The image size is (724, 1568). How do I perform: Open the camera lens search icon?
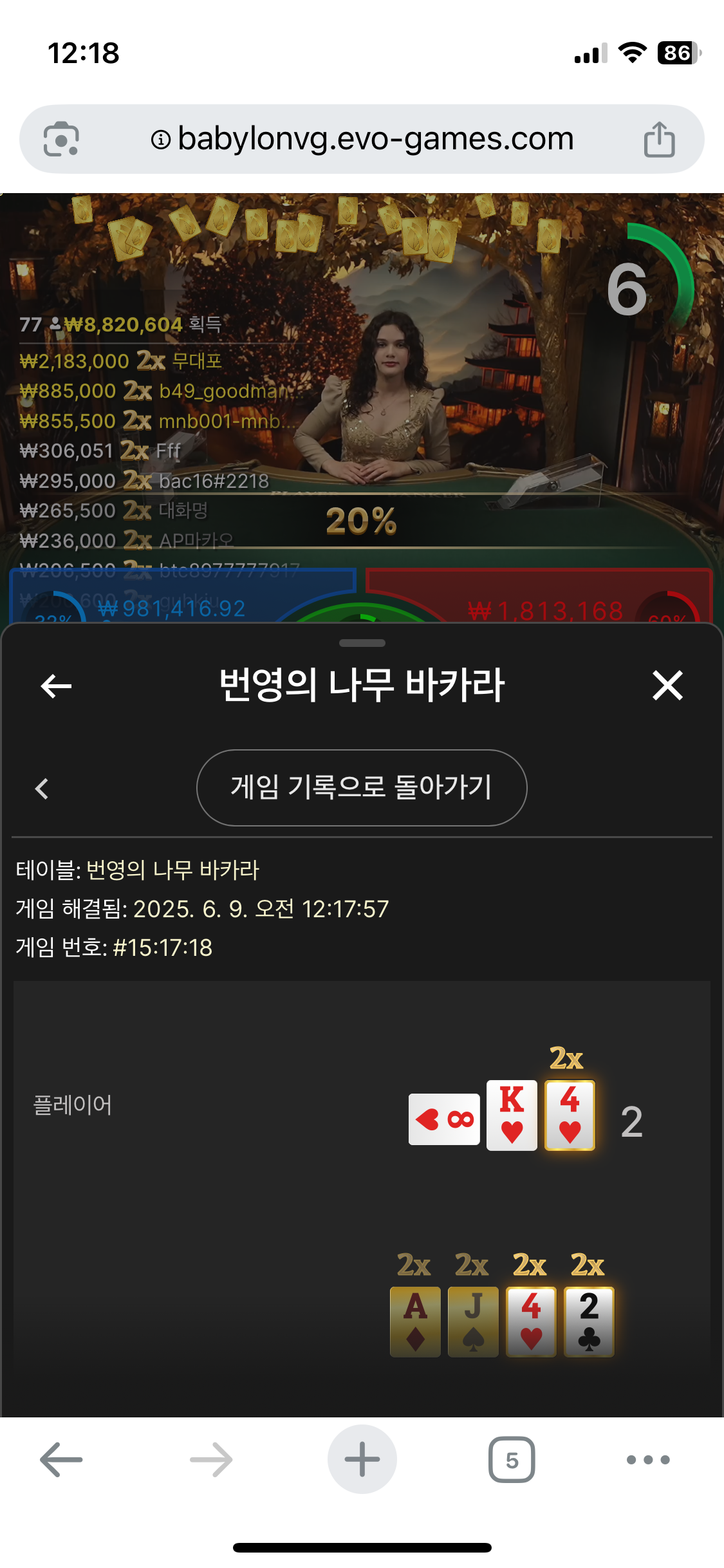(x=61, y=139)
